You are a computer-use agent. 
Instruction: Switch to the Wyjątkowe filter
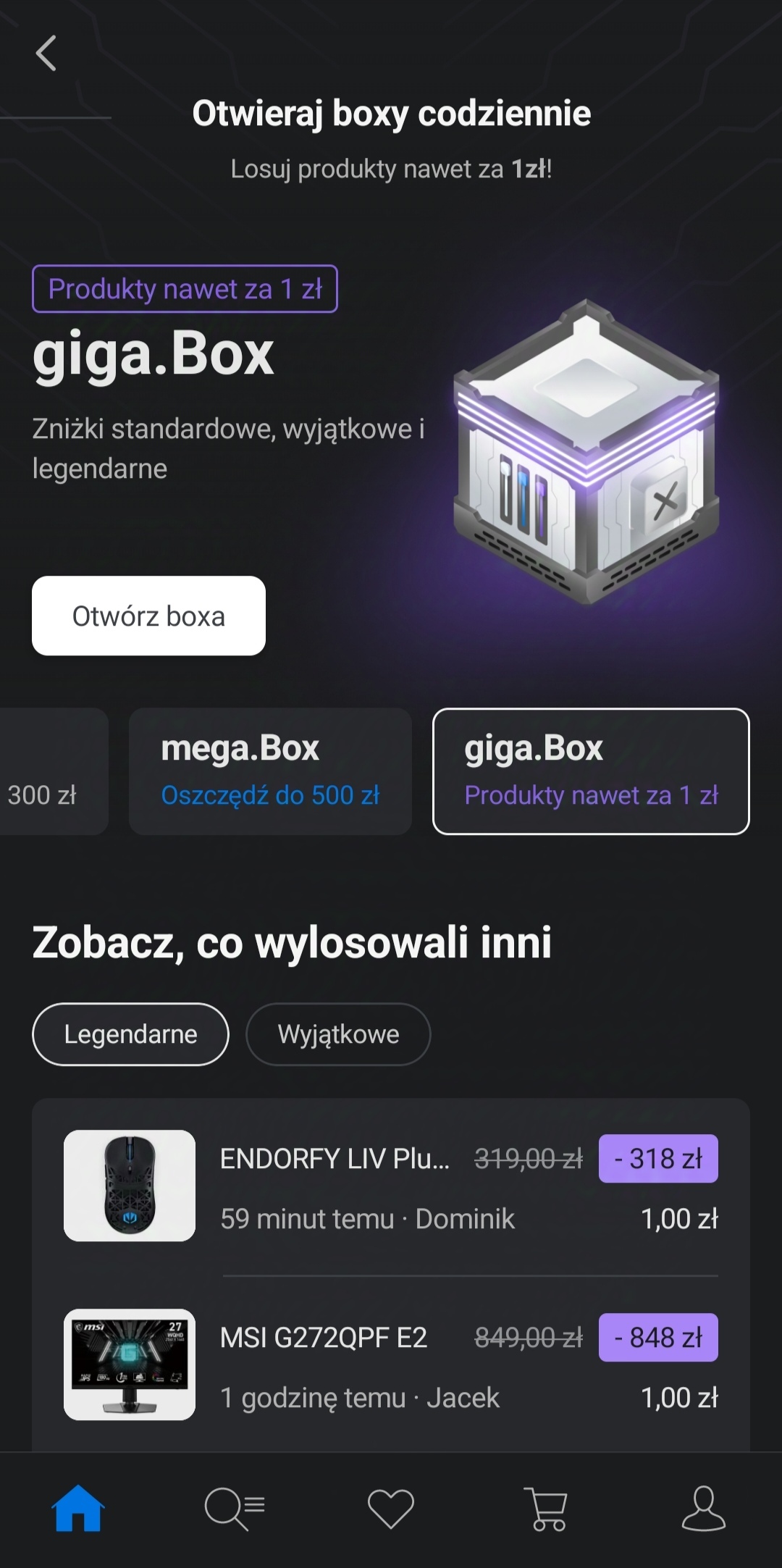[338, 1034]
